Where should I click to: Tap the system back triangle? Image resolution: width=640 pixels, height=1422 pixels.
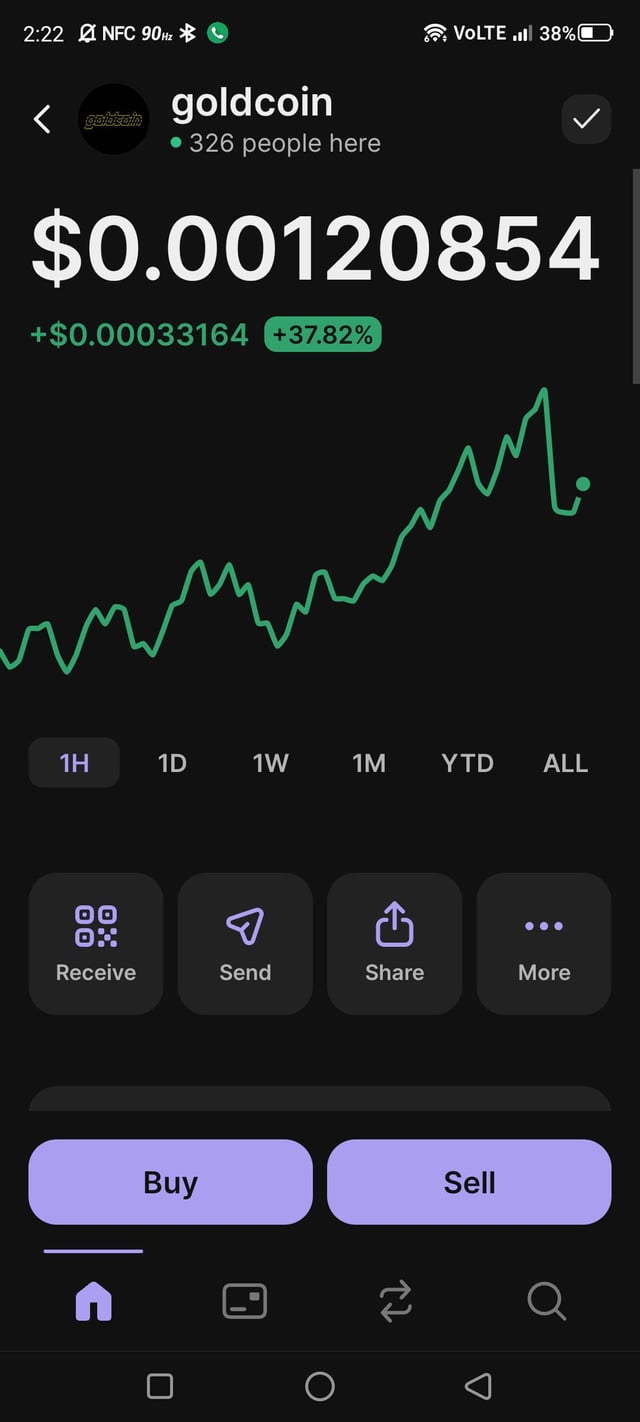click(x=478, y=1385)
